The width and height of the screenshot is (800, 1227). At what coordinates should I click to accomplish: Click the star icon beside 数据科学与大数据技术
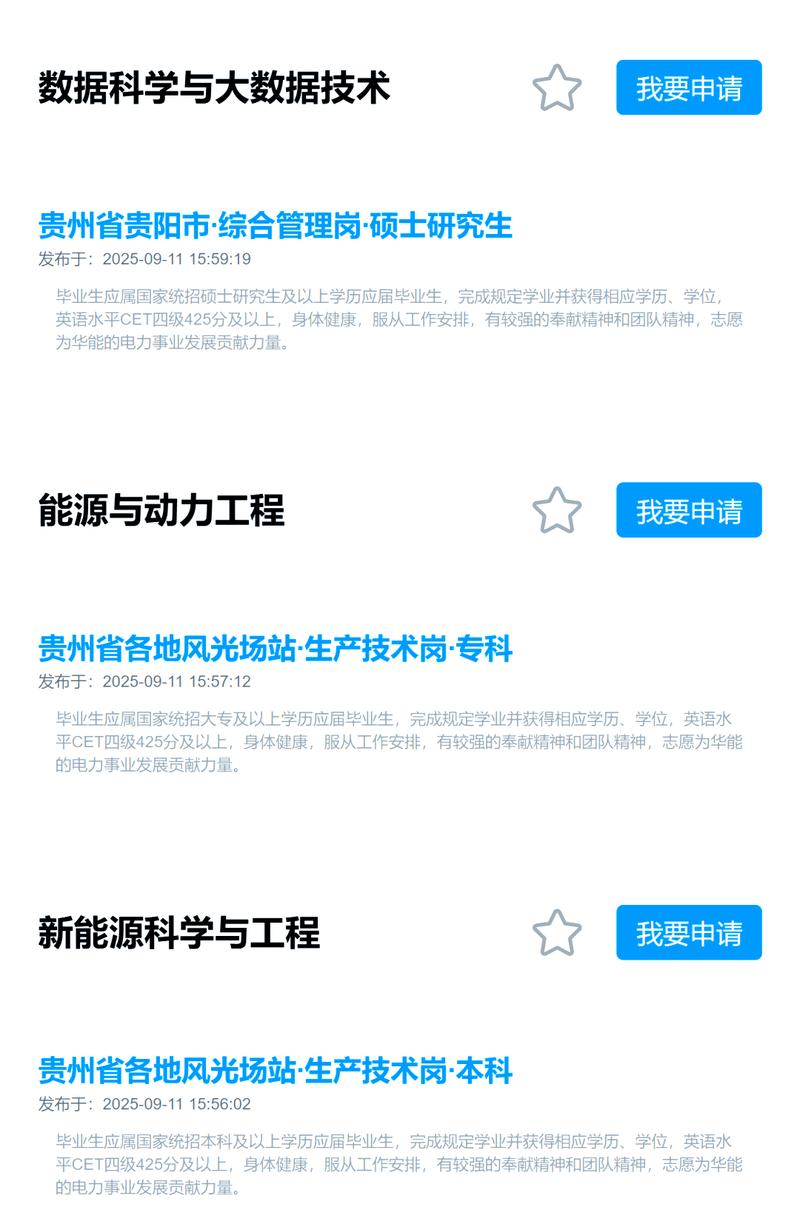[556, 89]
